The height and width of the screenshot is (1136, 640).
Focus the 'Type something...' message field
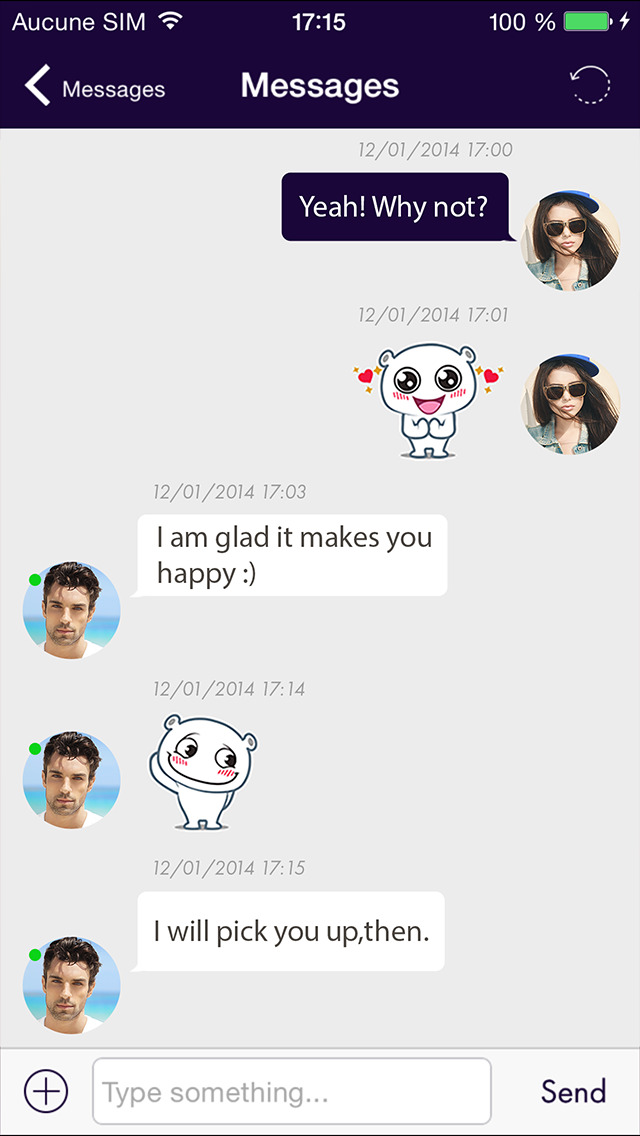pos(291,1091)
